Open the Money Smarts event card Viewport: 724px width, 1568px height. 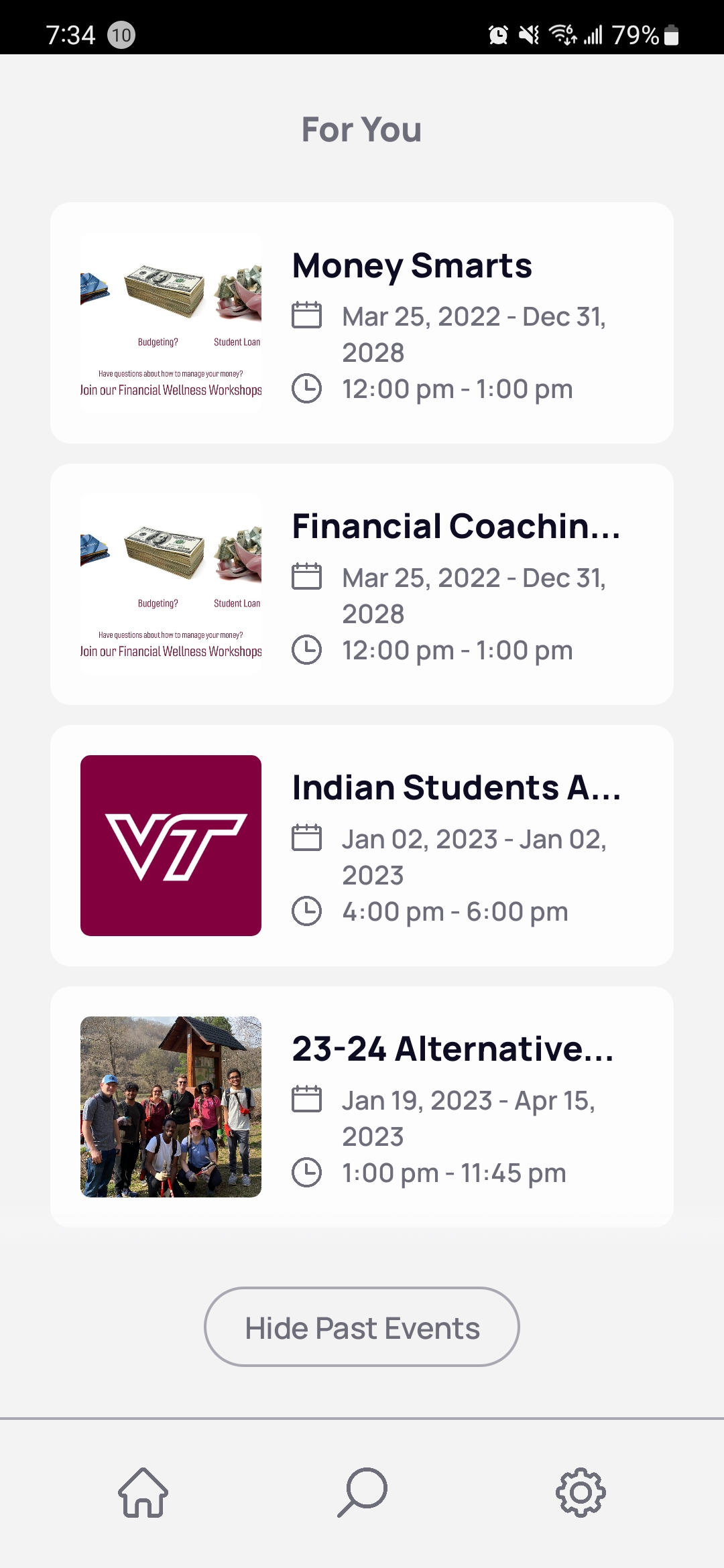pos(362,322)
